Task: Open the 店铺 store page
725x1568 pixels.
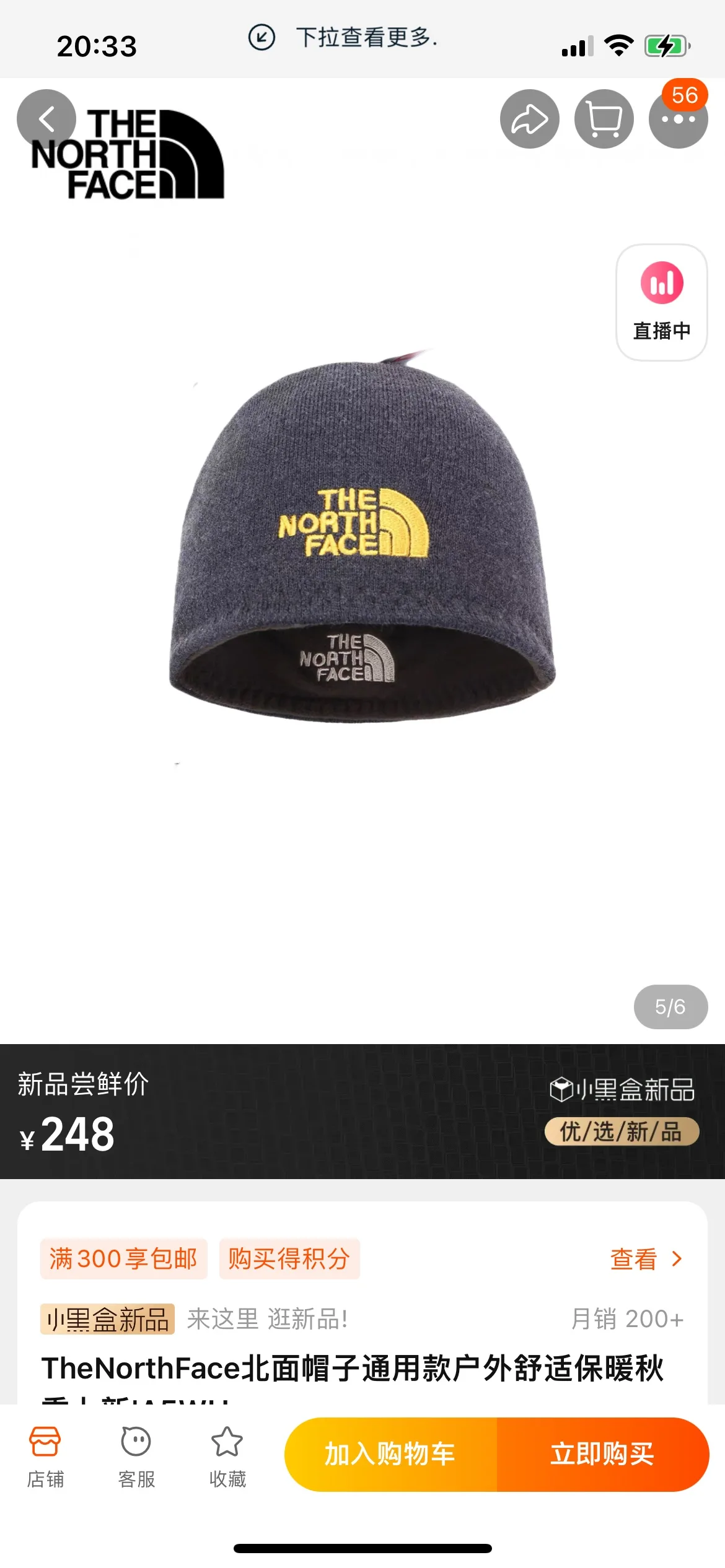Action: pos(45,1456)
